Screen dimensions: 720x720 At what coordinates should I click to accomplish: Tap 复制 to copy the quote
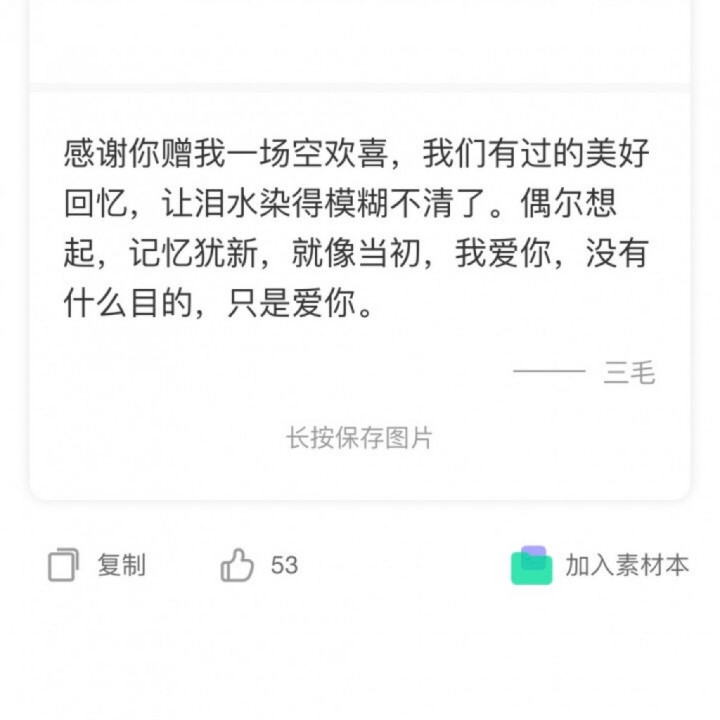pos(97,565)
